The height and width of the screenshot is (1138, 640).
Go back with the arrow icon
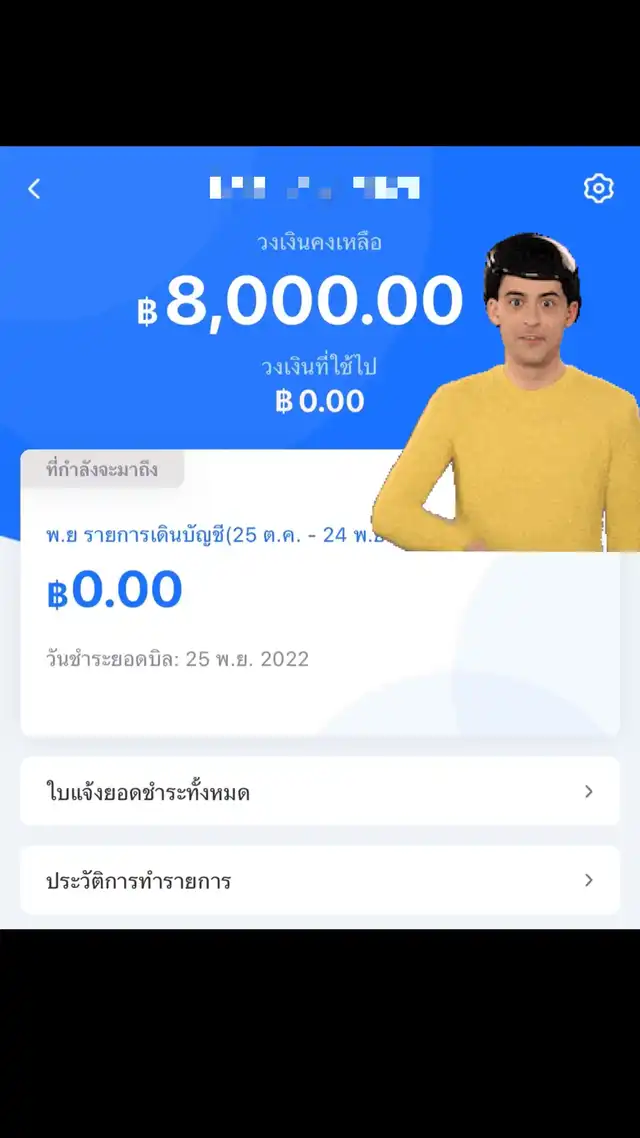point(34,188)
